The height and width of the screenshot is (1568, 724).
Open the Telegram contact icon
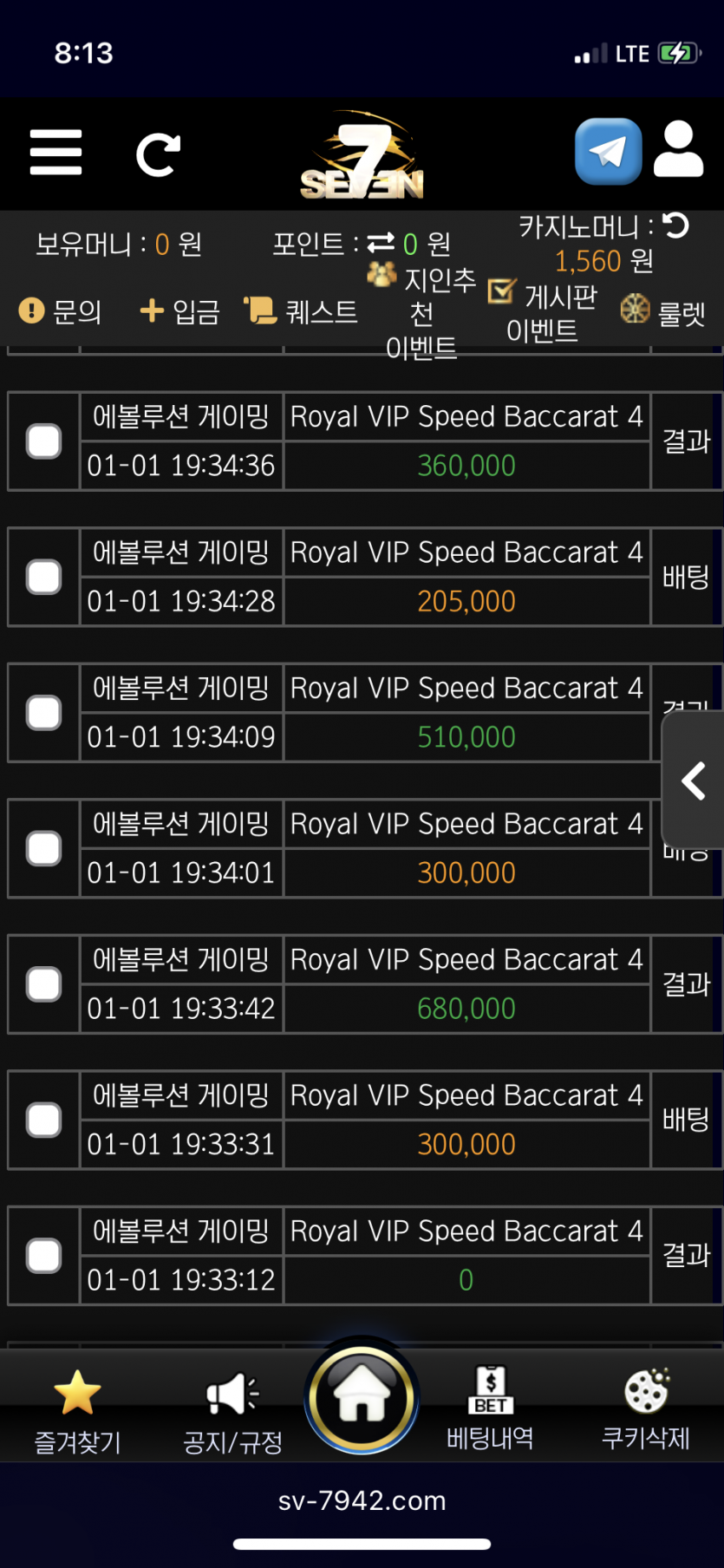click(609, 151)
